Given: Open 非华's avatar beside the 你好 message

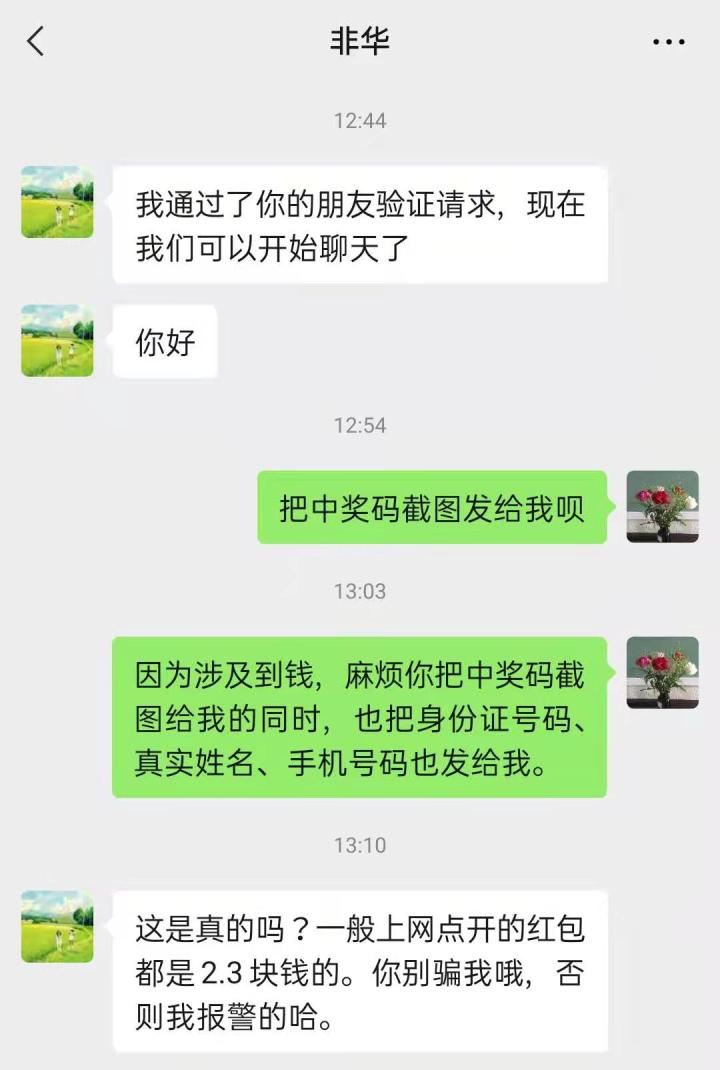Looking at the screenshot, I should click(57, 341).
